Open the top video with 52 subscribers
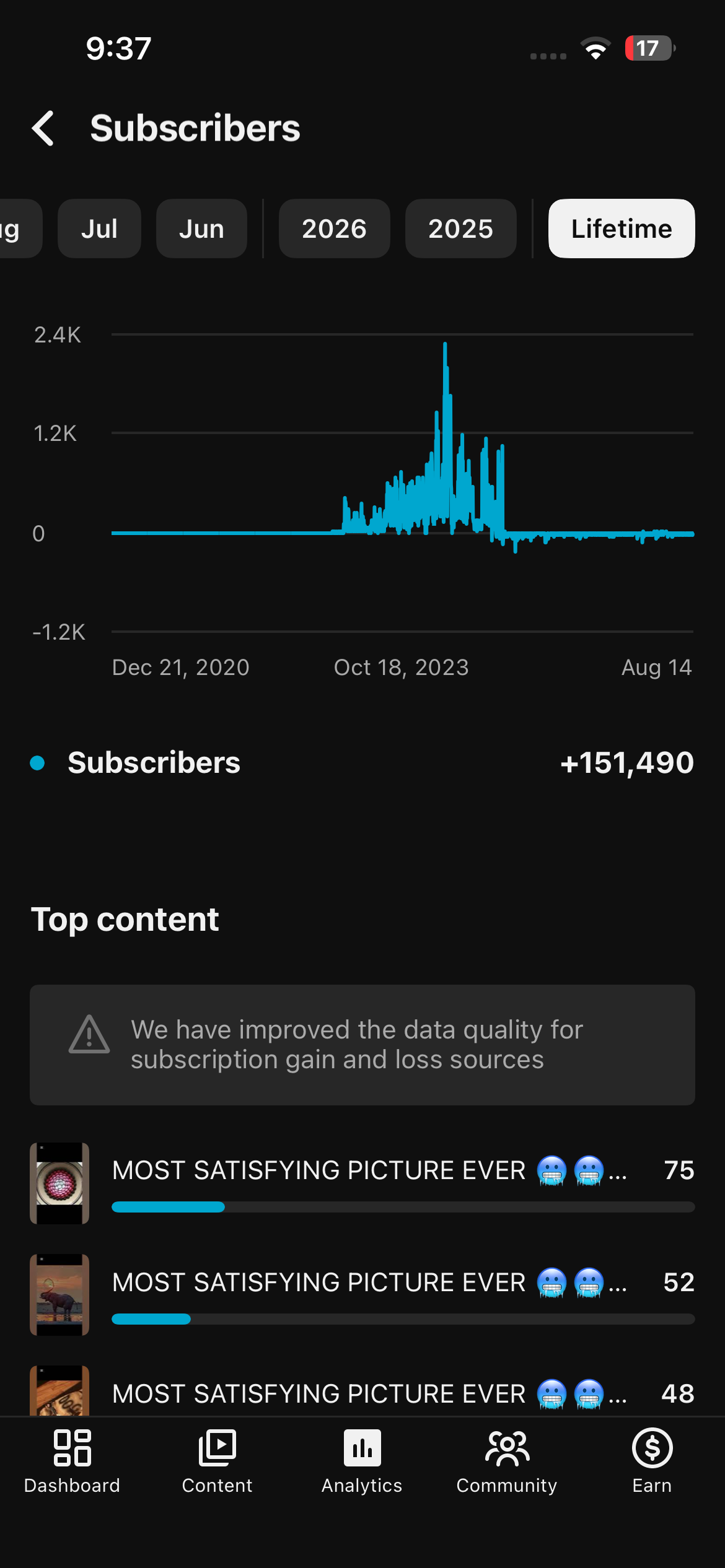The height and width of the screenshot is (1568, 725). tap(362, 1295)
